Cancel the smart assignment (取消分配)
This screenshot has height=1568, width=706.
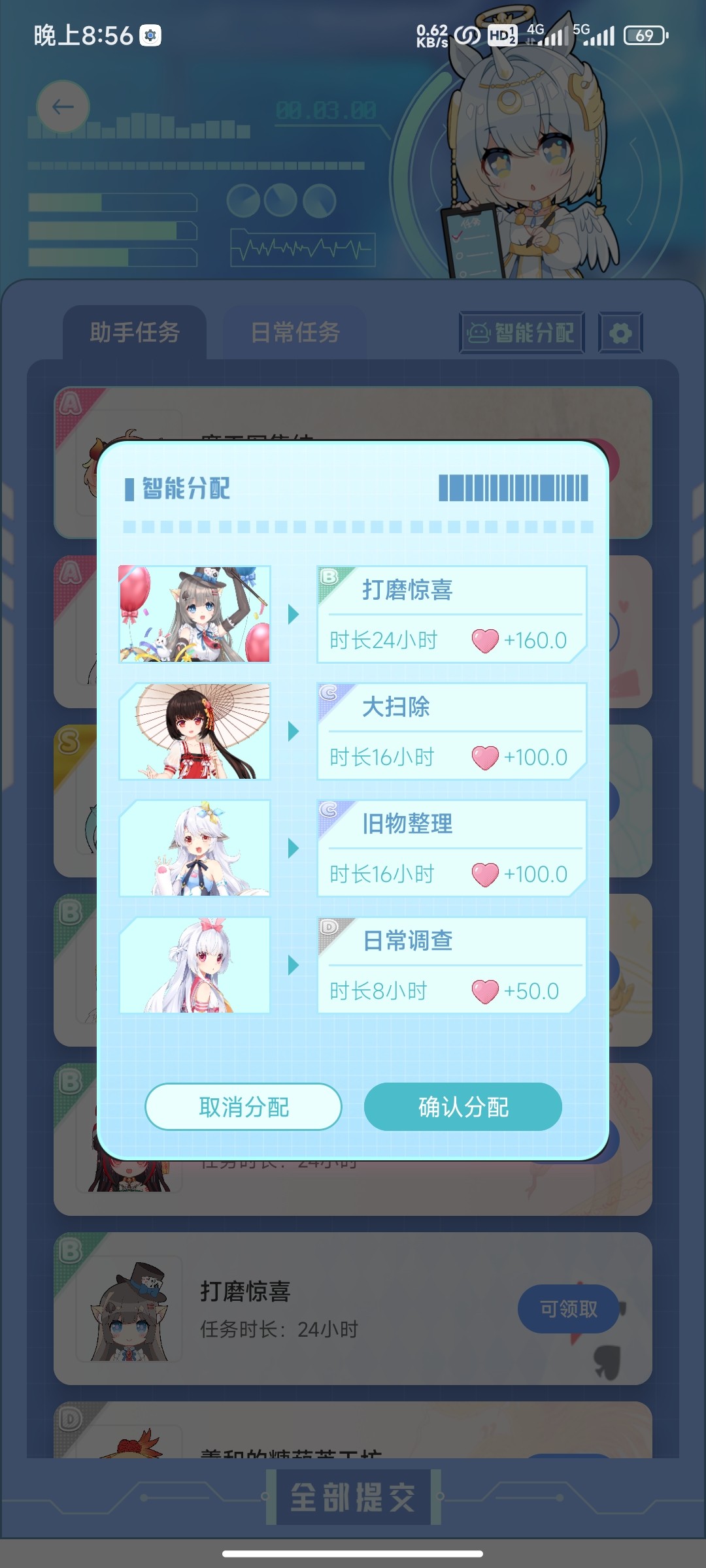tap(243, 1107)
